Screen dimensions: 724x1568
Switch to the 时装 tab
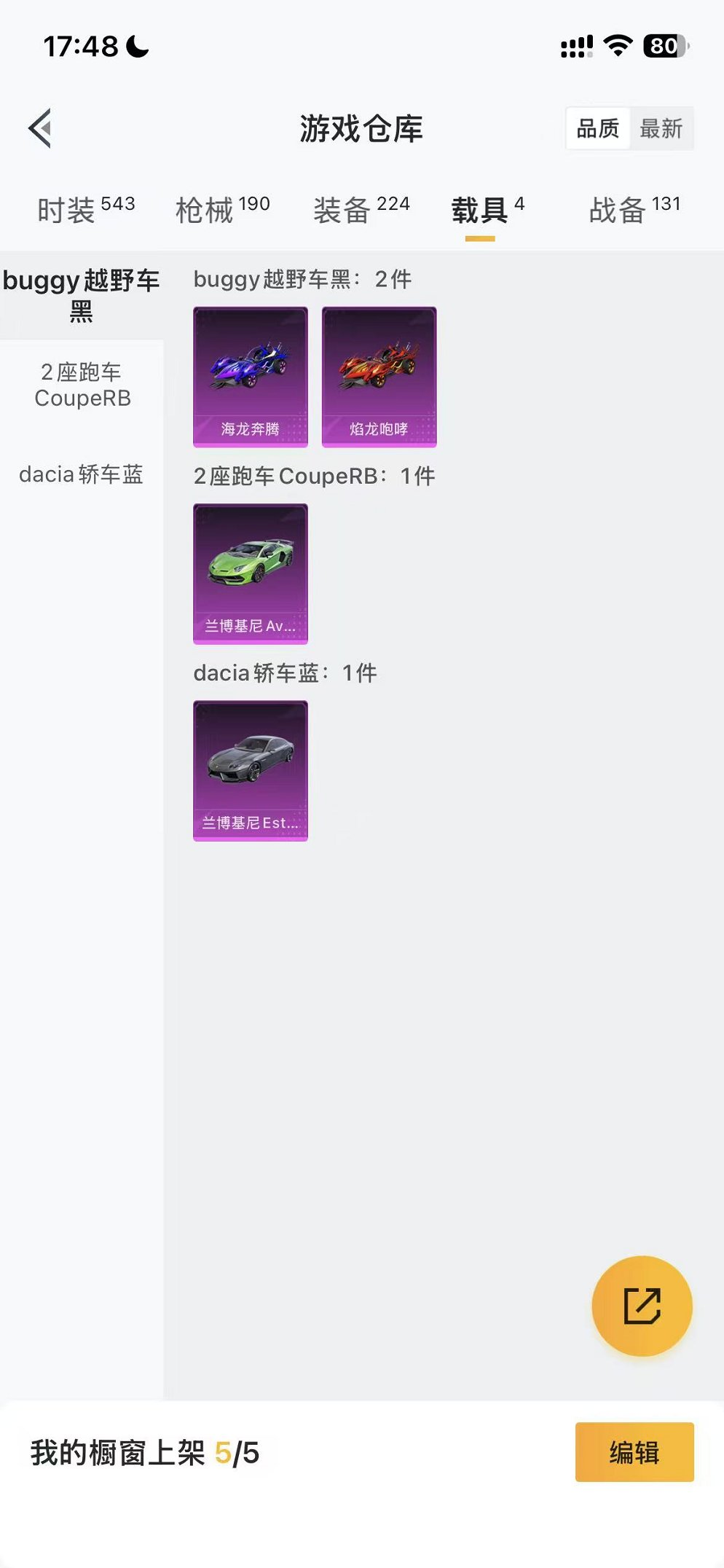(86, 210)
